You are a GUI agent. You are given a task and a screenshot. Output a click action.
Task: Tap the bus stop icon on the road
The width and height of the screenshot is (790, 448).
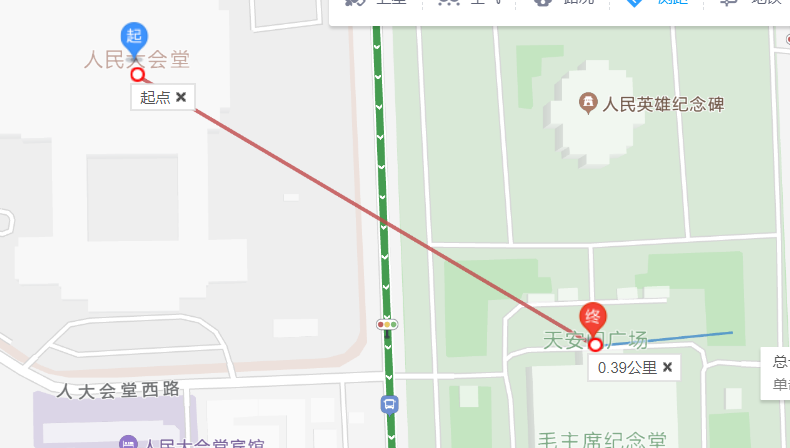click(x=388, y=405)
